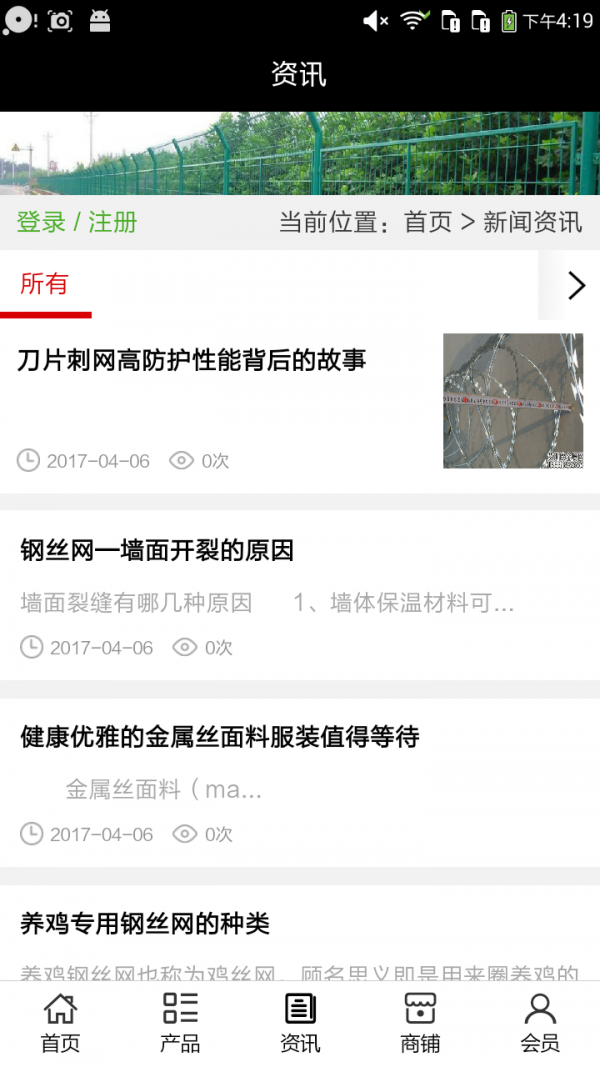Open article 养鸡专用钢丝网的种类

pos(146,924)
